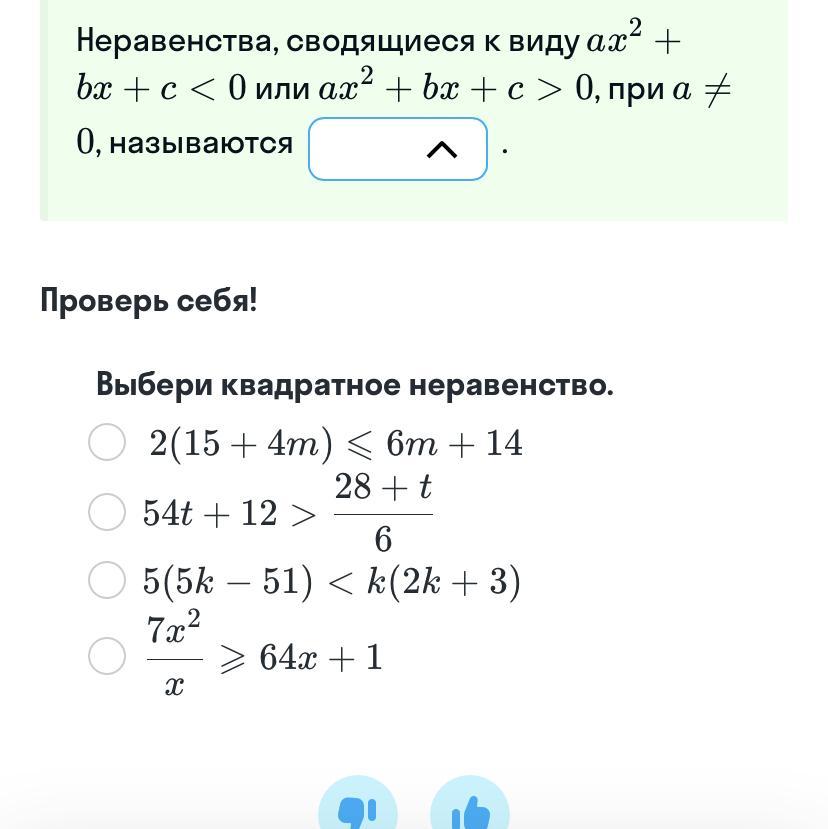This screenshot has height=829, width=828.
Task: Mark the answer 7x²/x ⩾ 64x + 1
Action: pos(107,656)
